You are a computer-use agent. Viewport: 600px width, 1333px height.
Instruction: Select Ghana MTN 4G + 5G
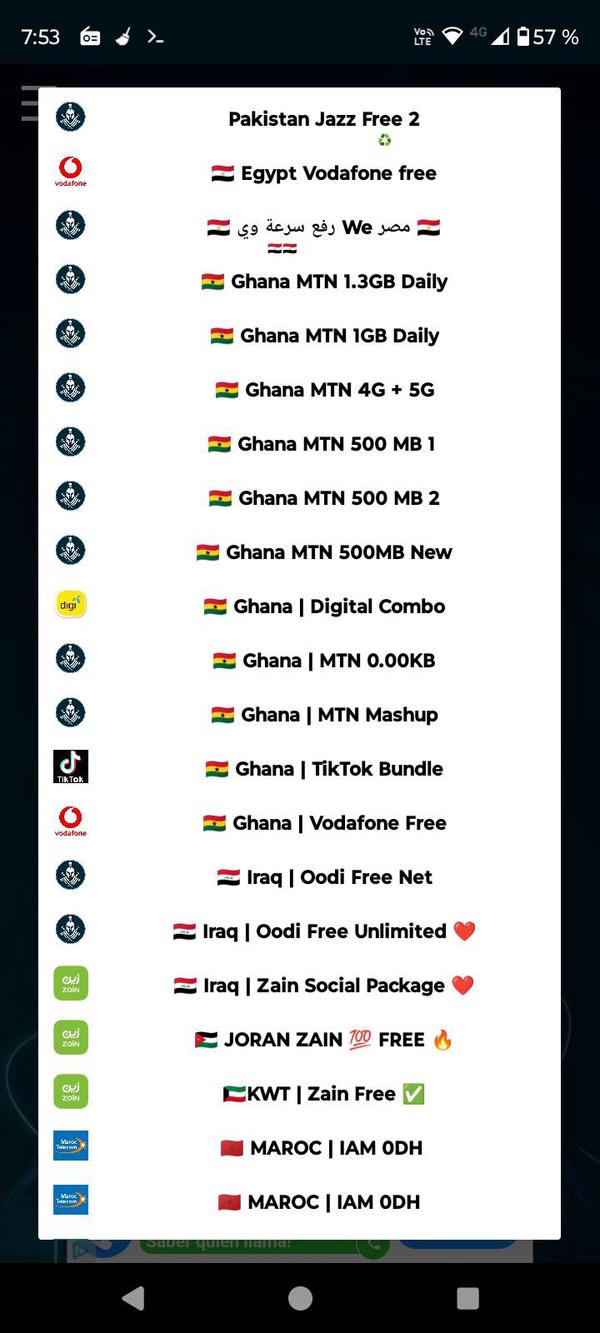(x=323, y=389)
